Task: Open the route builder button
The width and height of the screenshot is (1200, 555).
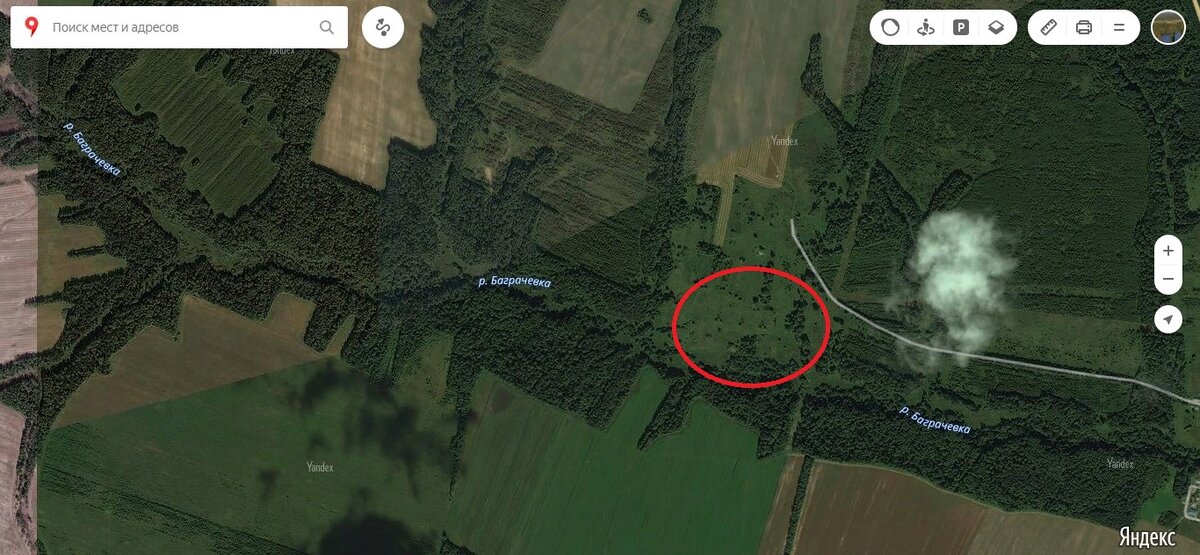Action: click(383, 28)
